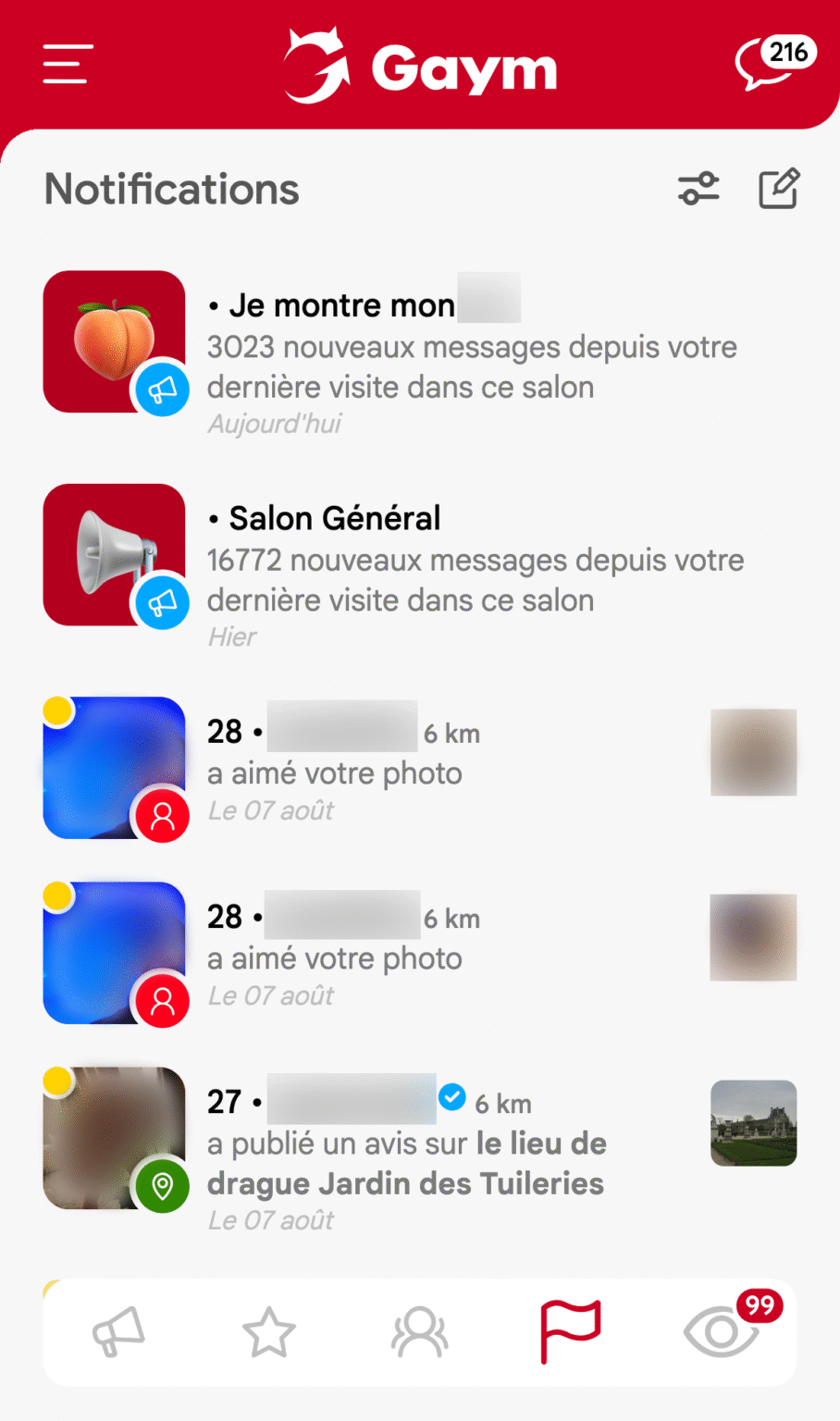This screenshot has width=840, height=1421.
Task: Open the star favorites section
Action: point(268,1332)
